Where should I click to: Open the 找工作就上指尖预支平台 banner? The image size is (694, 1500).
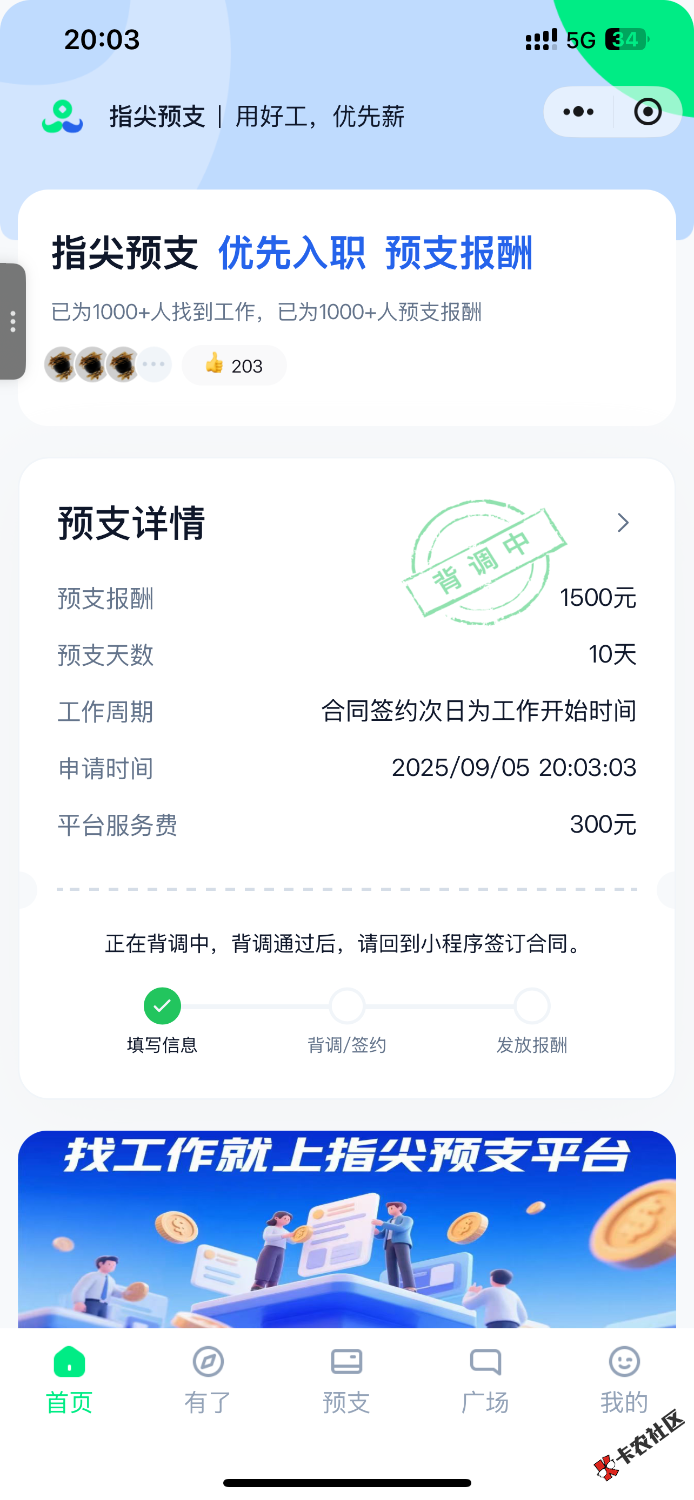click(x=347, y=1230)
